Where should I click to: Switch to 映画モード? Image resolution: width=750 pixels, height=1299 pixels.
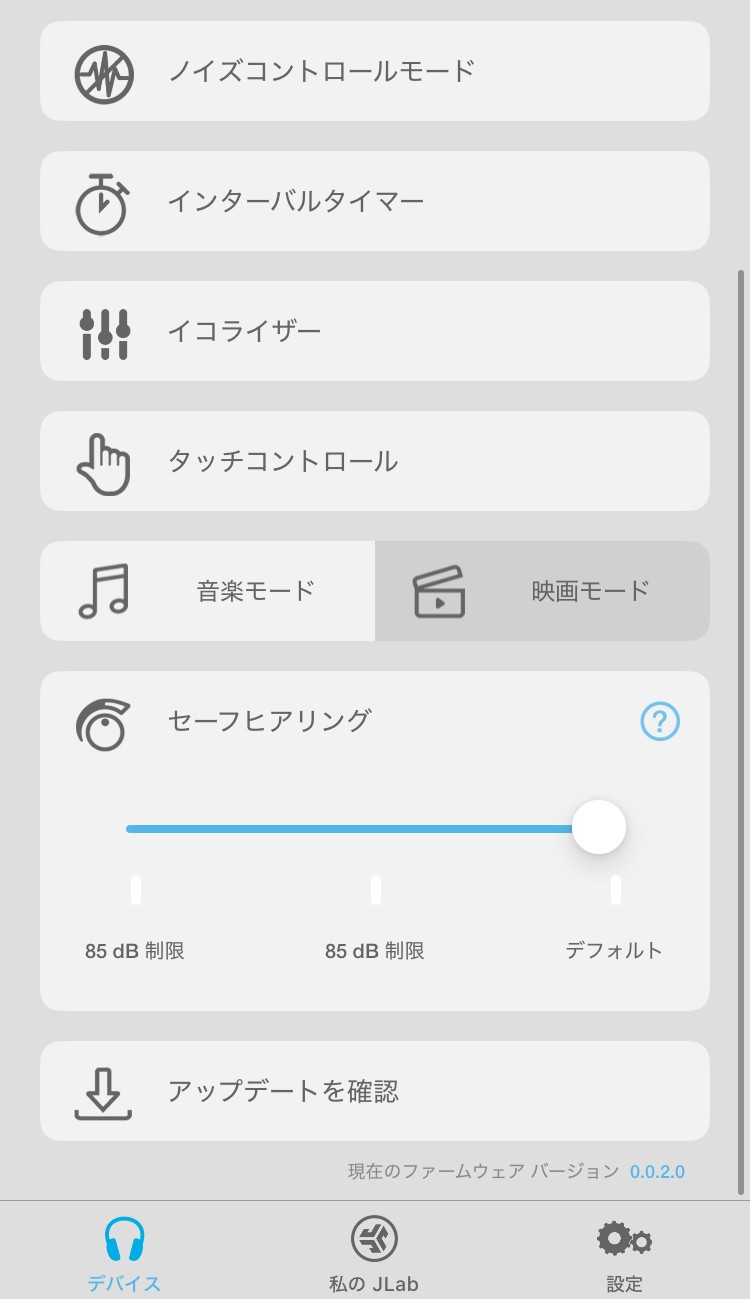(542, 591)
